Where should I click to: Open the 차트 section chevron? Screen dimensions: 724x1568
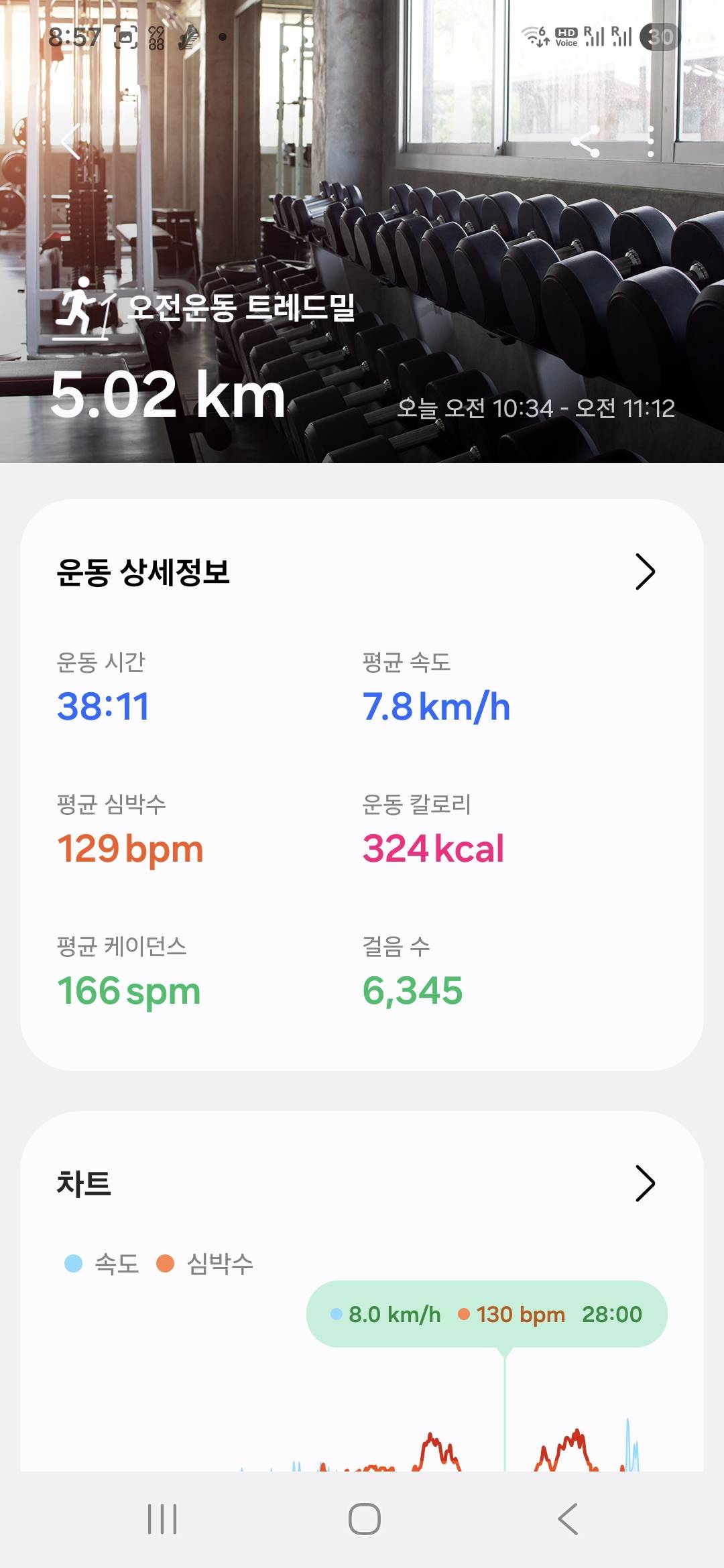coord(644,1183)
